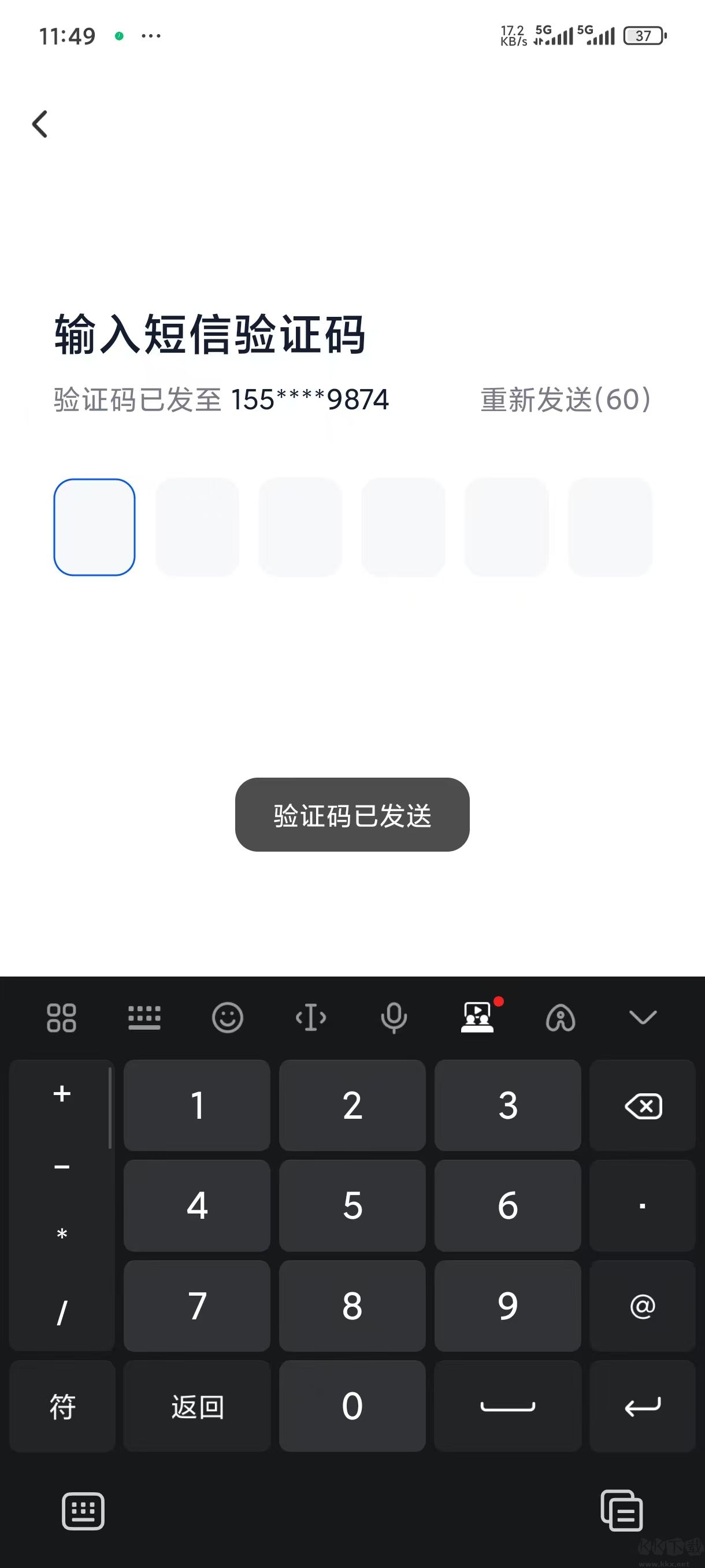Viewport: 705px width, 1568px height.
Task: Activate the voice input microphone
Action: pos(394,1017)
